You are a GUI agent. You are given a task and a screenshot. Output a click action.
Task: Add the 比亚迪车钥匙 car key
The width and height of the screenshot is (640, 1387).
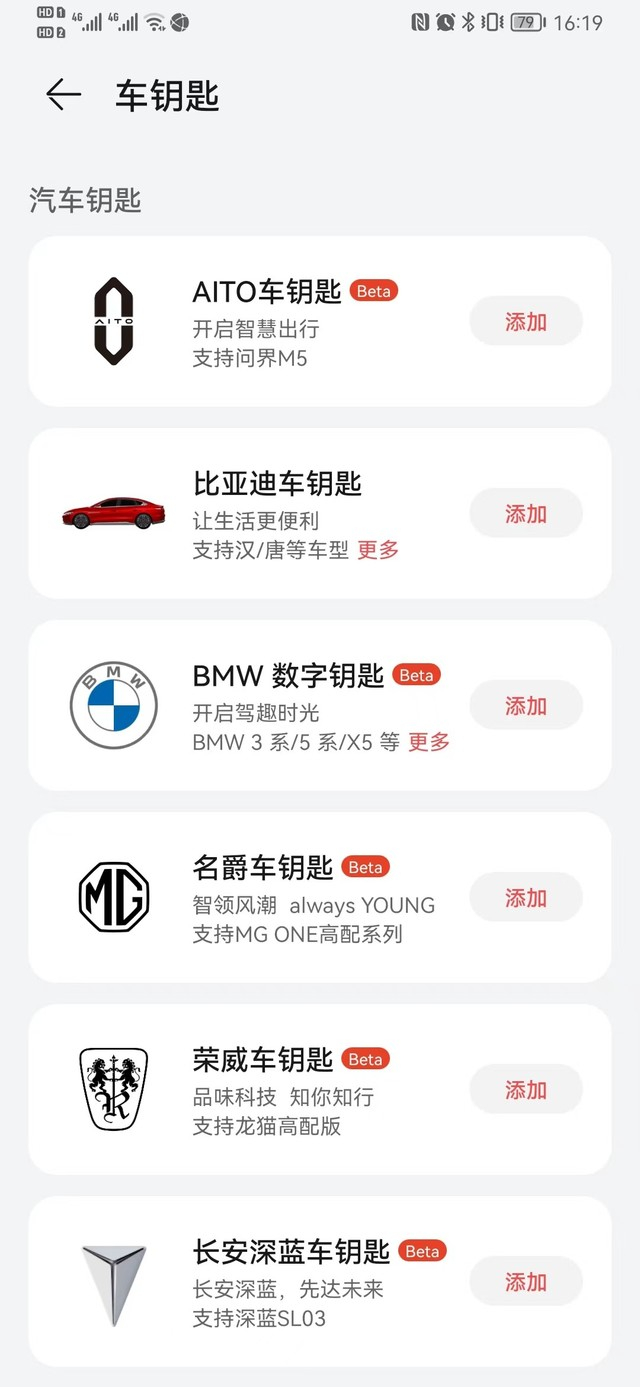[x=526, y=514]
